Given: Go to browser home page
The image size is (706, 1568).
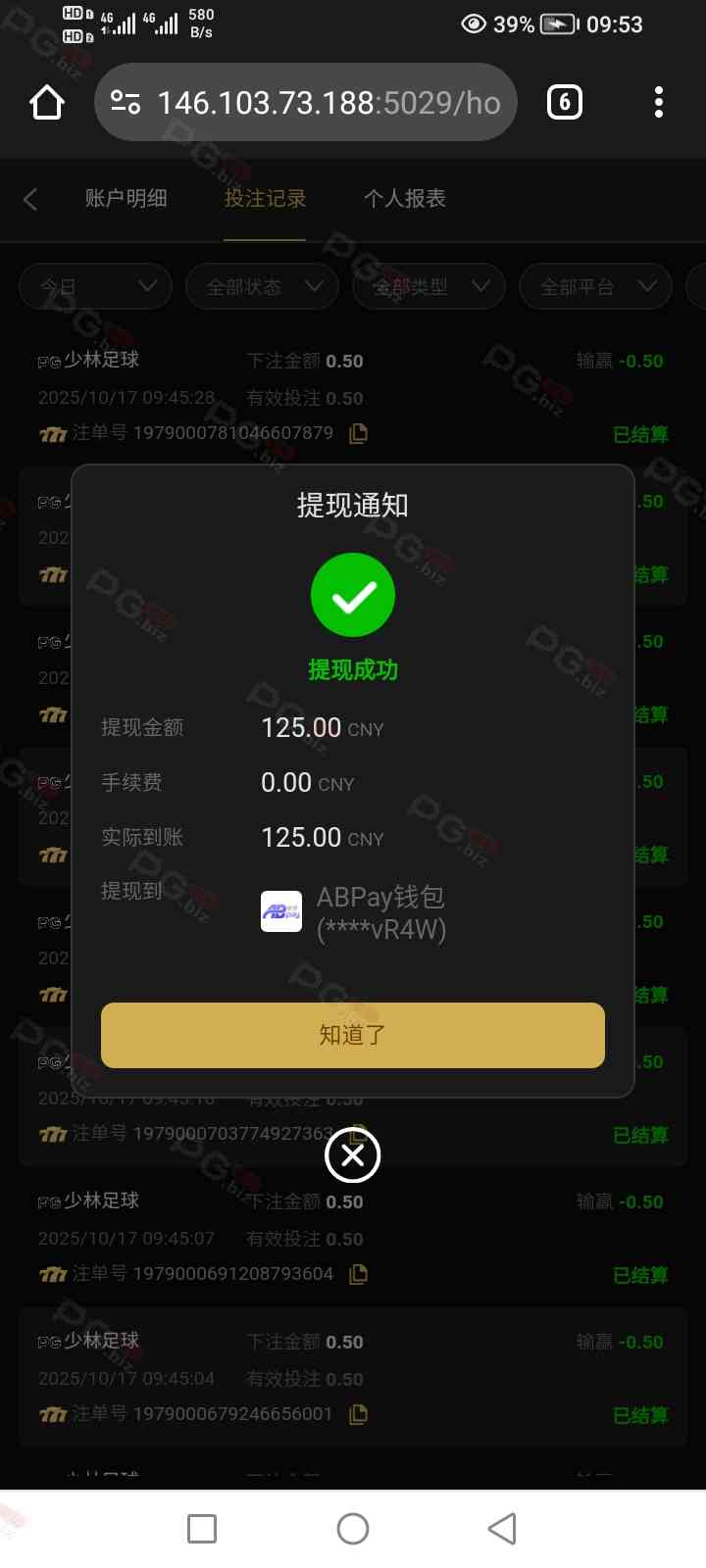Looking at the screenshot, I should [47, 102].
